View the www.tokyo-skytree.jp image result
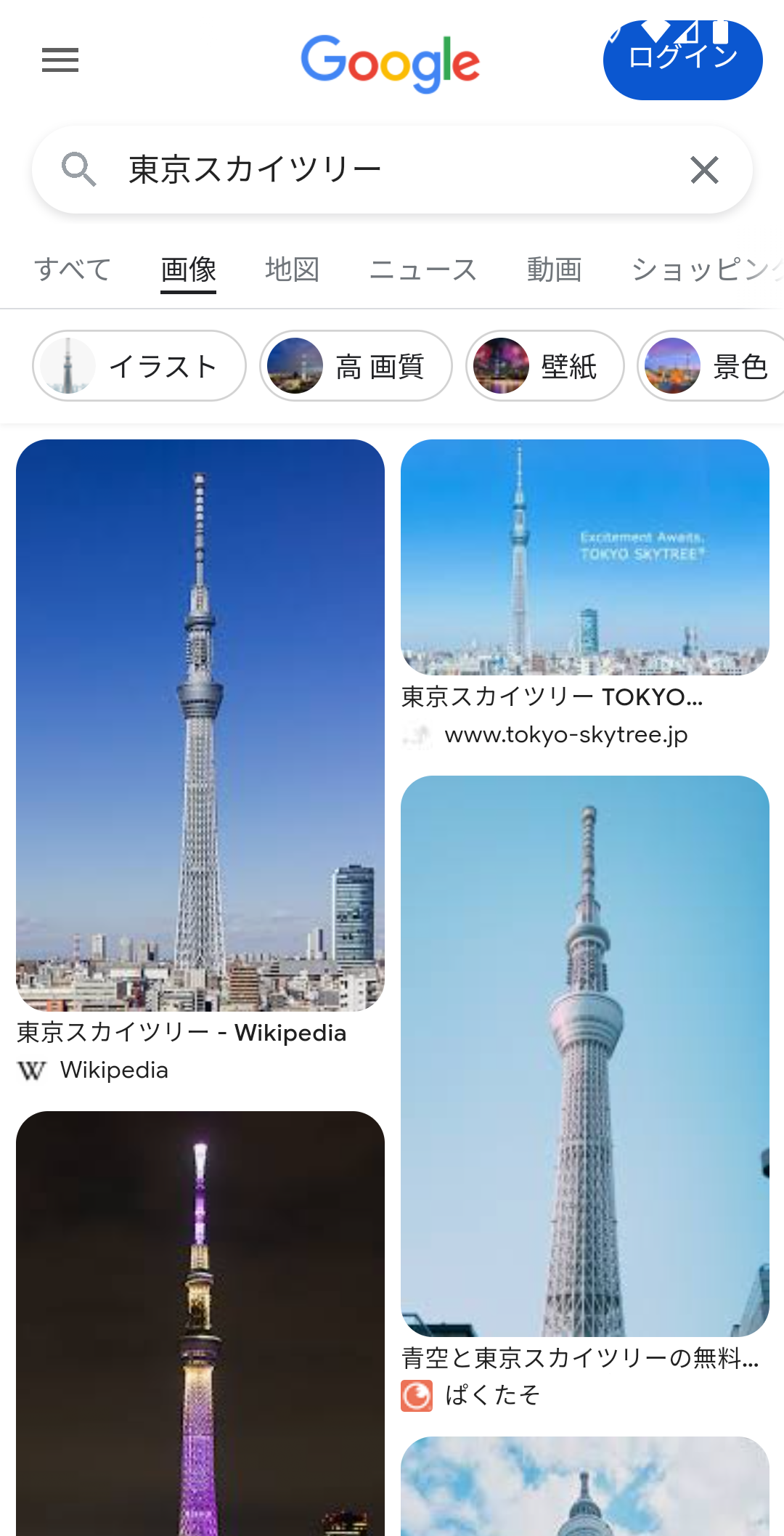The width and height of the screenshot is (784, 1536). pos(584,557)
